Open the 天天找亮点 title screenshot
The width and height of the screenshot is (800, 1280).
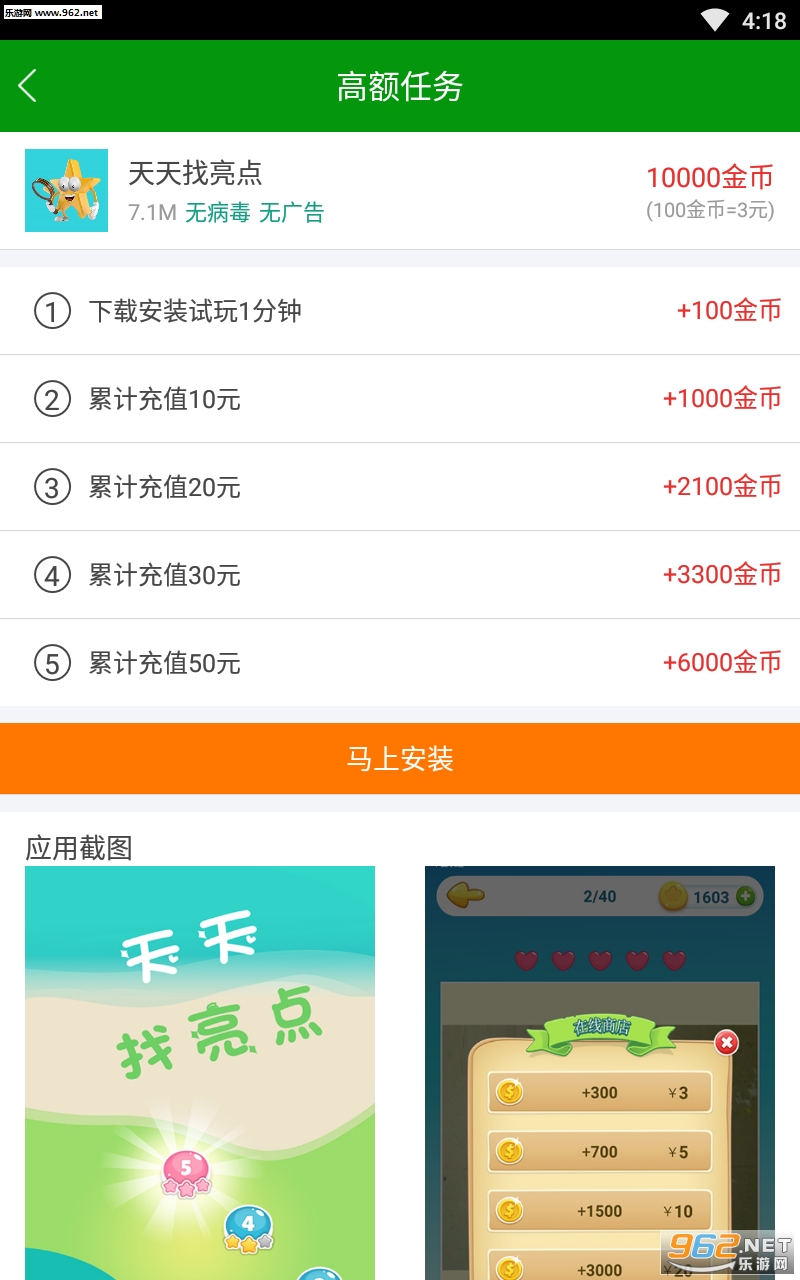pos(200,1070)
